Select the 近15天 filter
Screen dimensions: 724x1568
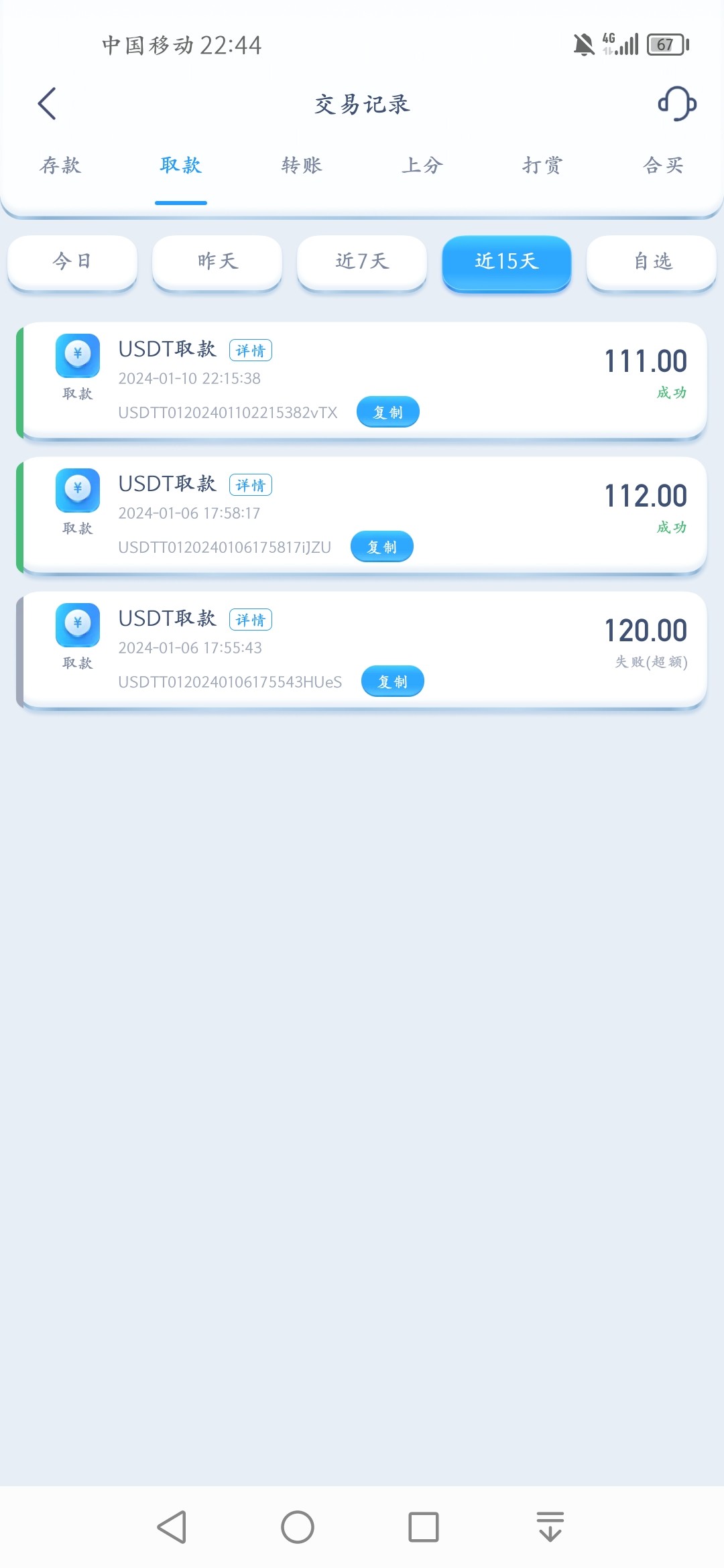point(507,261)
